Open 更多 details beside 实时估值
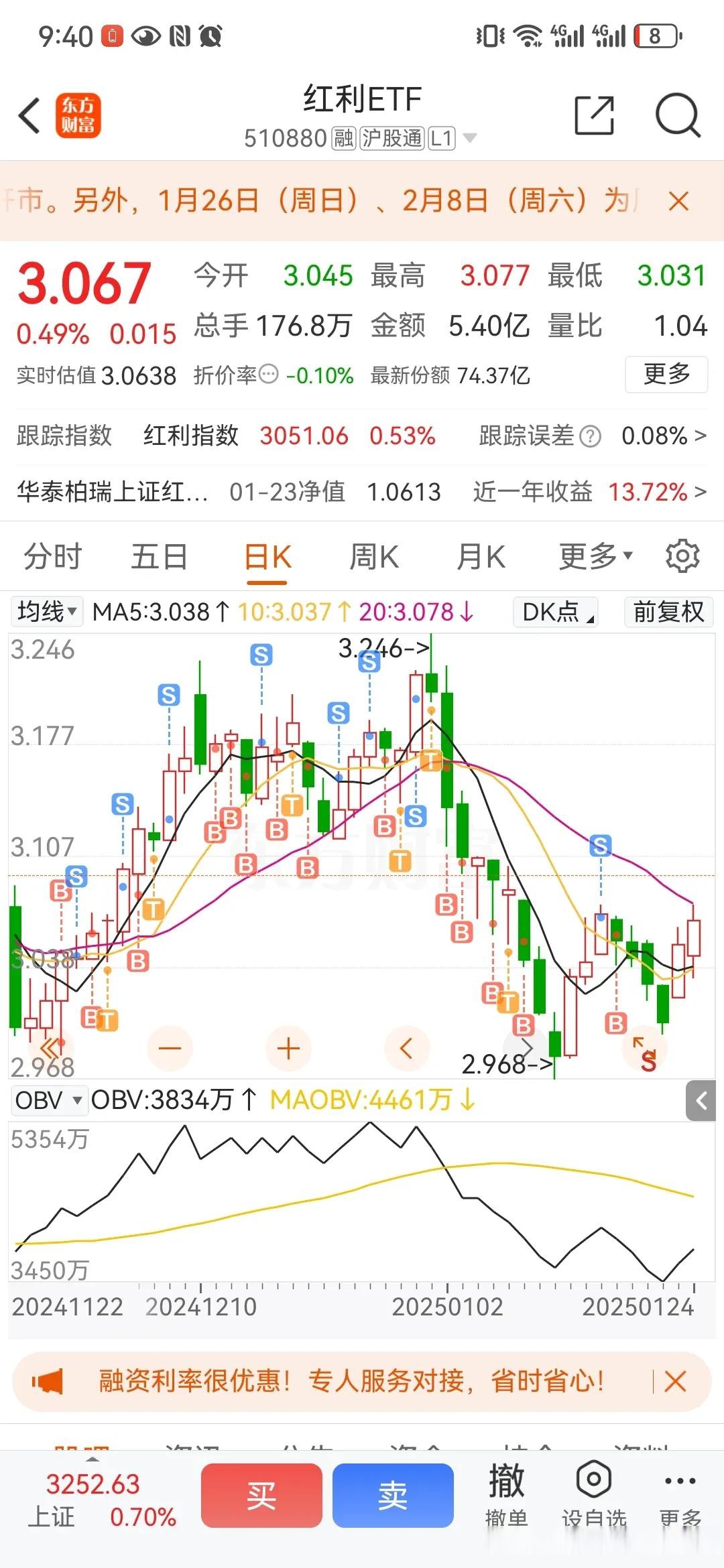Viewport: 724px width, 1568px height. [666, 375]
